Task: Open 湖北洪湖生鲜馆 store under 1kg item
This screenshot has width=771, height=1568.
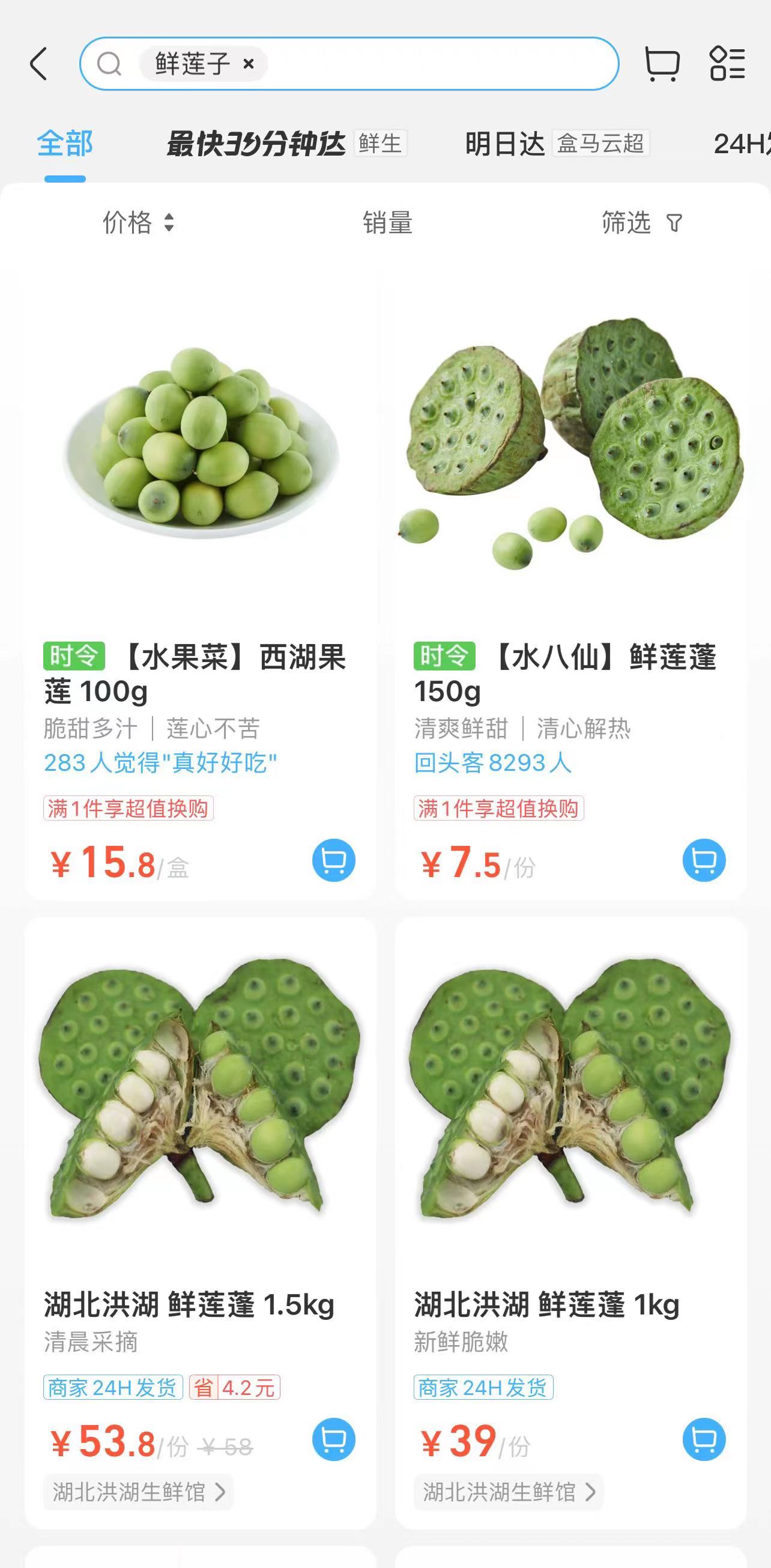Action: (509, 1492)
